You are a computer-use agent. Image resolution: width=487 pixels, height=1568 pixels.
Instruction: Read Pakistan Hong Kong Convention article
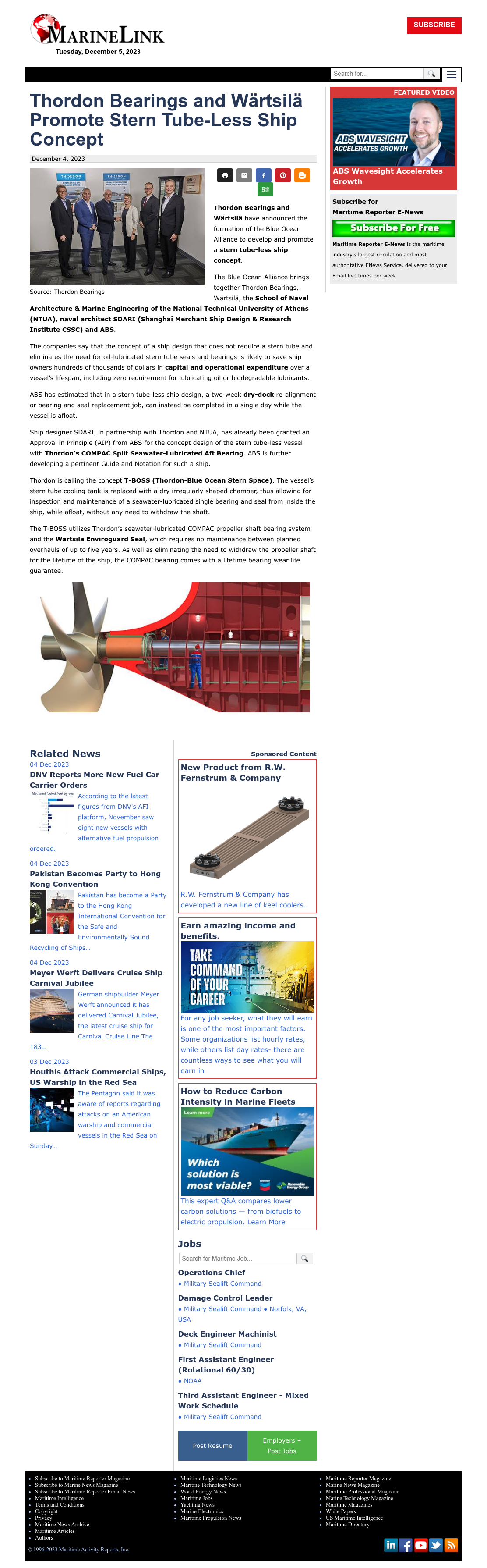[x=95, y=879]
